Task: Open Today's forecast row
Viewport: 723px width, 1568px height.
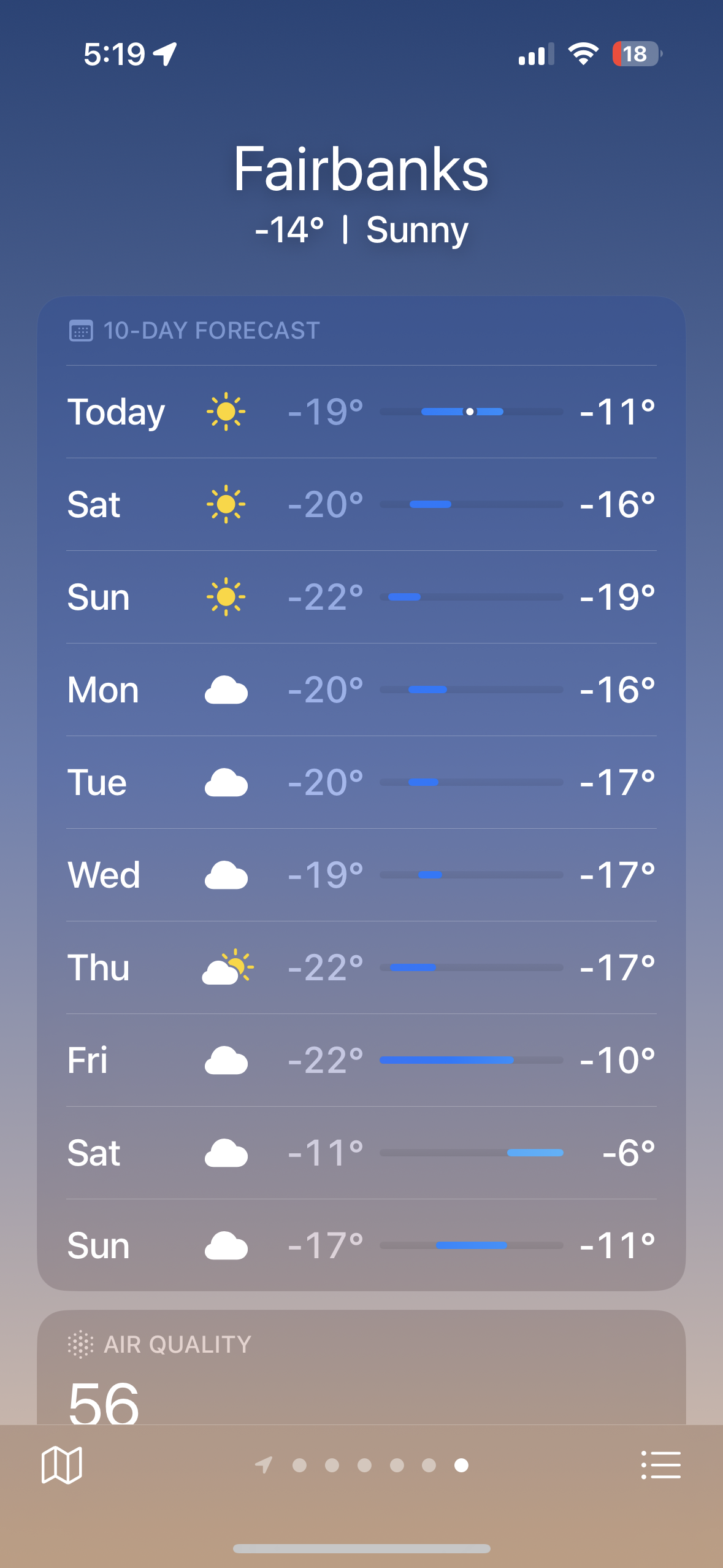Action: point(361,412)
